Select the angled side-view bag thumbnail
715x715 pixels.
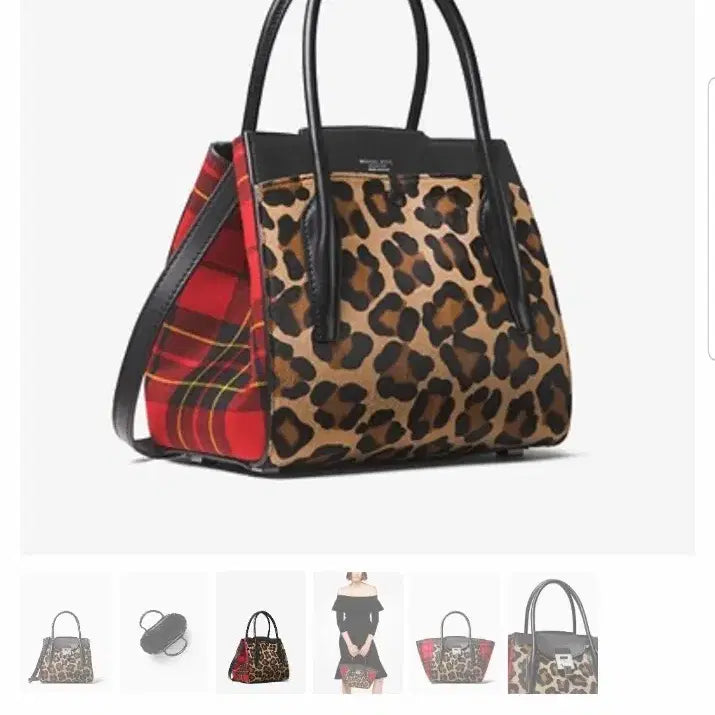(260, 632)
